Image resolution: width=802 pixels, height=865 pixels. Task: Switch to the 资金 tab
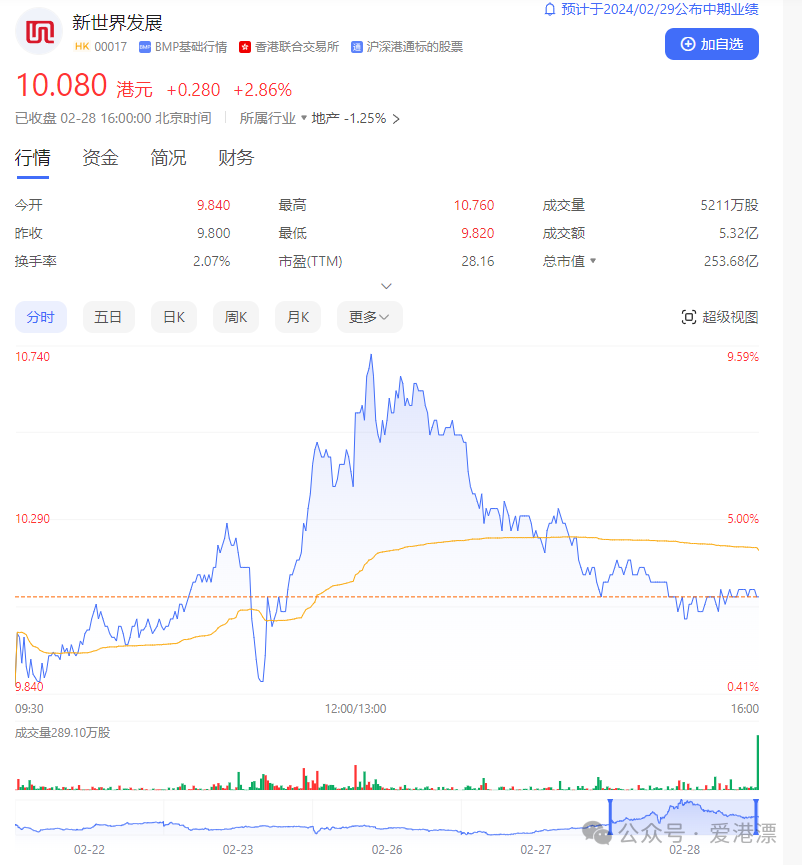[x=100, y=158]
